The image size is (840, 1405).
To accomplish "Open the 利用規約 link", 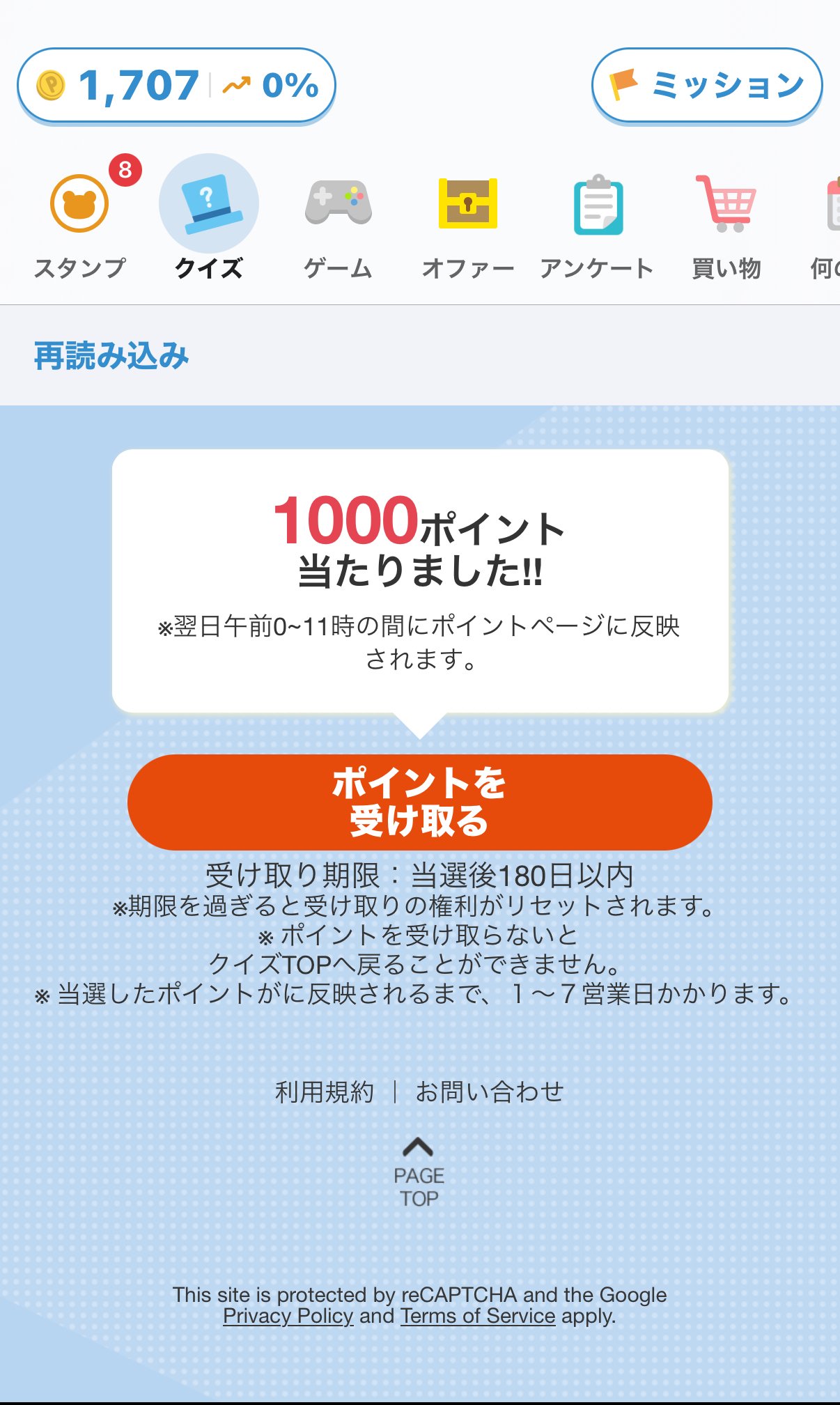I will (325, 1092).
